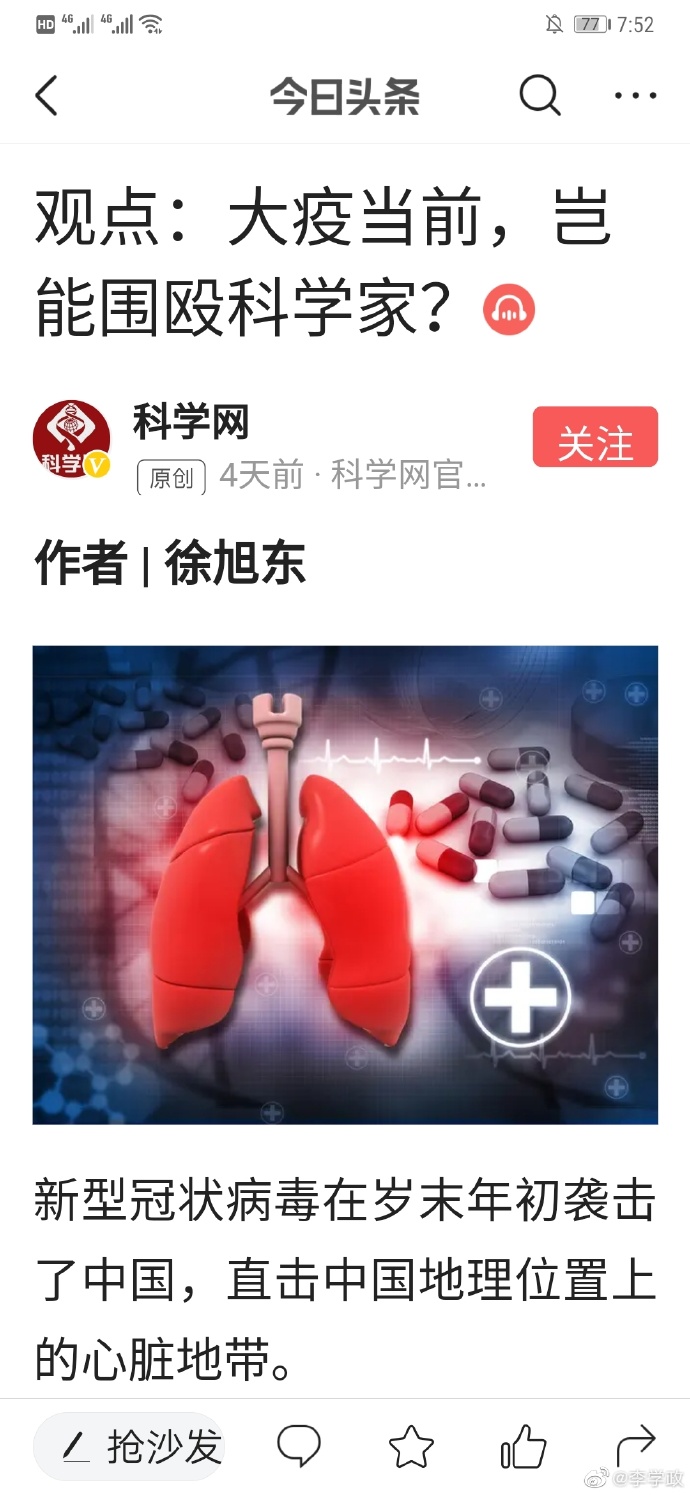The height and width of the screenshot is (1495, 690).
Task: Bookmark this article with the star
Action: click(x=411, y=1447)
